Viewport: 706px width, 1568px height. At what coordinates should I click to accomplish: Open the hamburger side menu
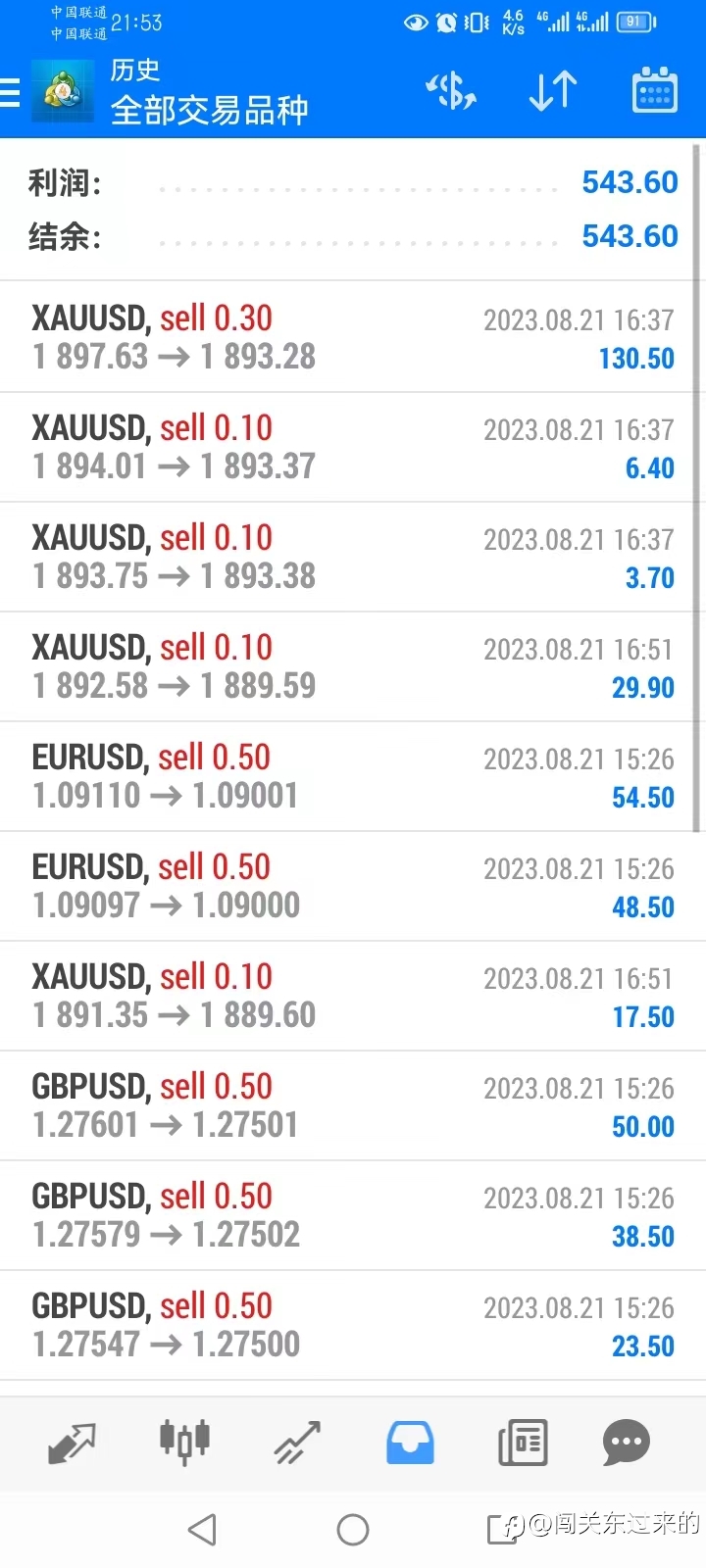(10, 92)
